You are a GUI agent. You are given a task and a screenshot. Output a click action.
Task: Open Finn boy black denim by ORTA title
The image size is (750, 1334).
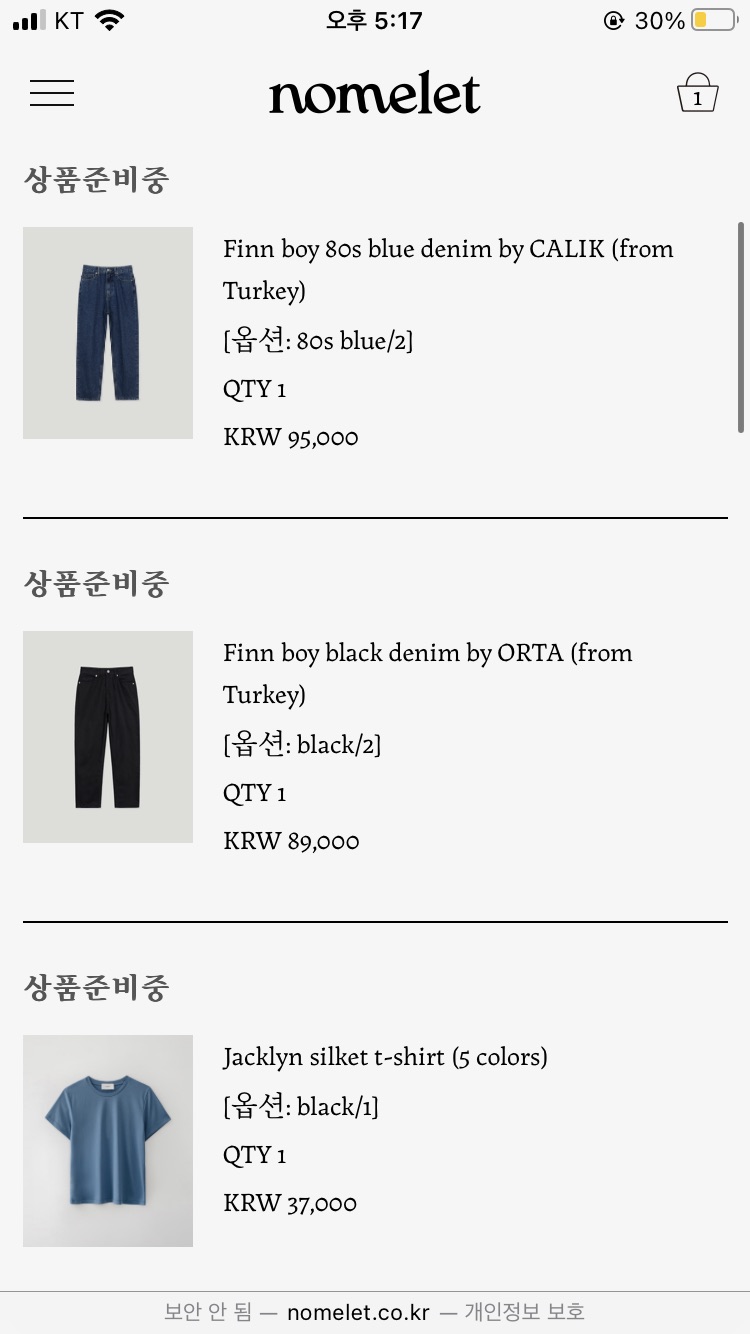point(428,674)
